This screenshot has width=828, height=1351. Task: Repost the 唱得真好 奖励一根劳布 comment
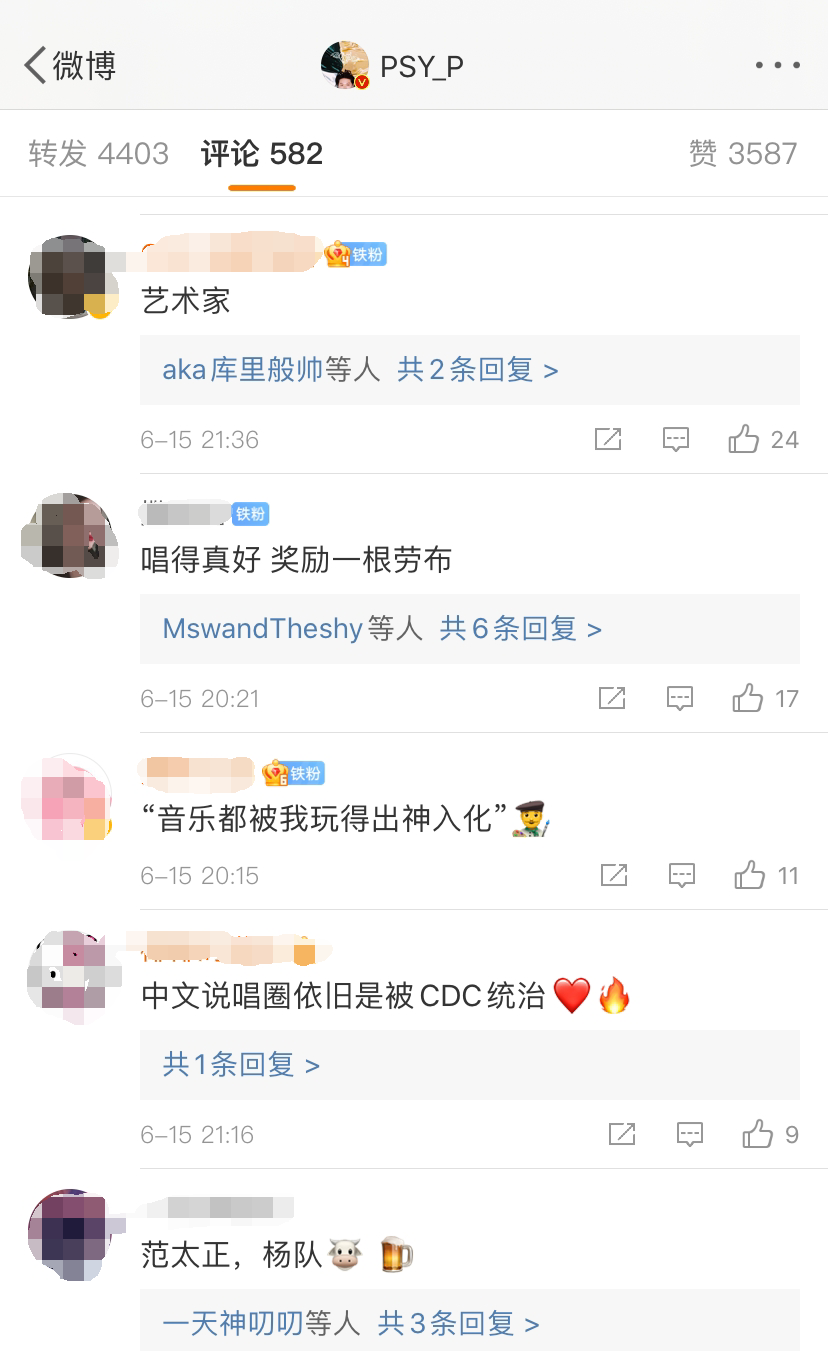click(x=612, y=698)
